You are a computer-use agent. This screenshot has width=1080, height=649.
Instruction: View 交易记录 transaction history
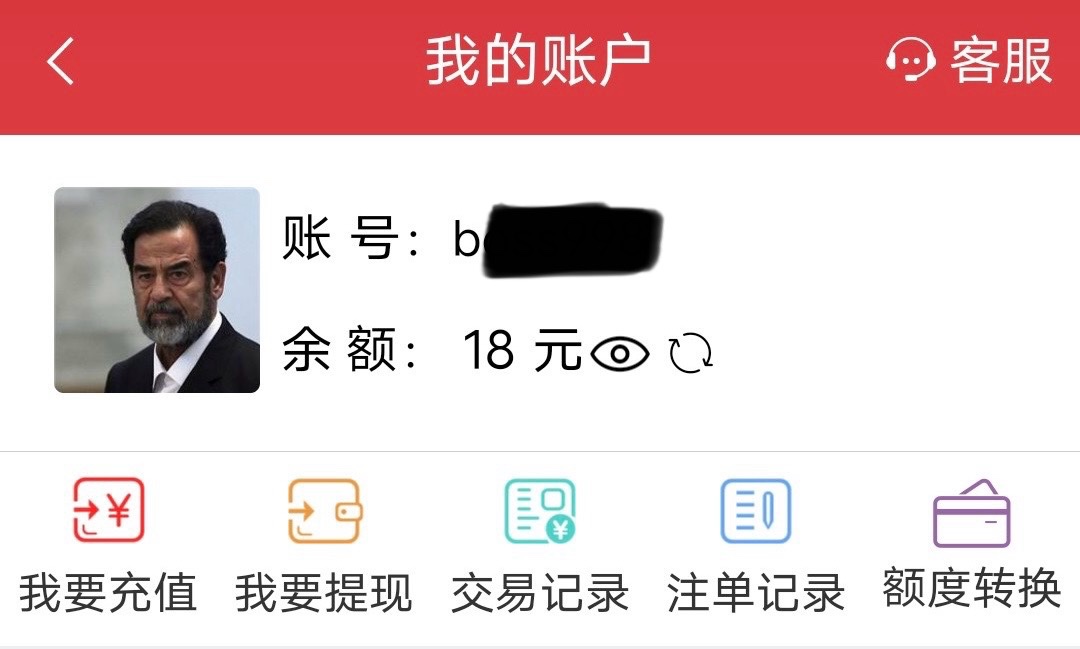(540, 545)
